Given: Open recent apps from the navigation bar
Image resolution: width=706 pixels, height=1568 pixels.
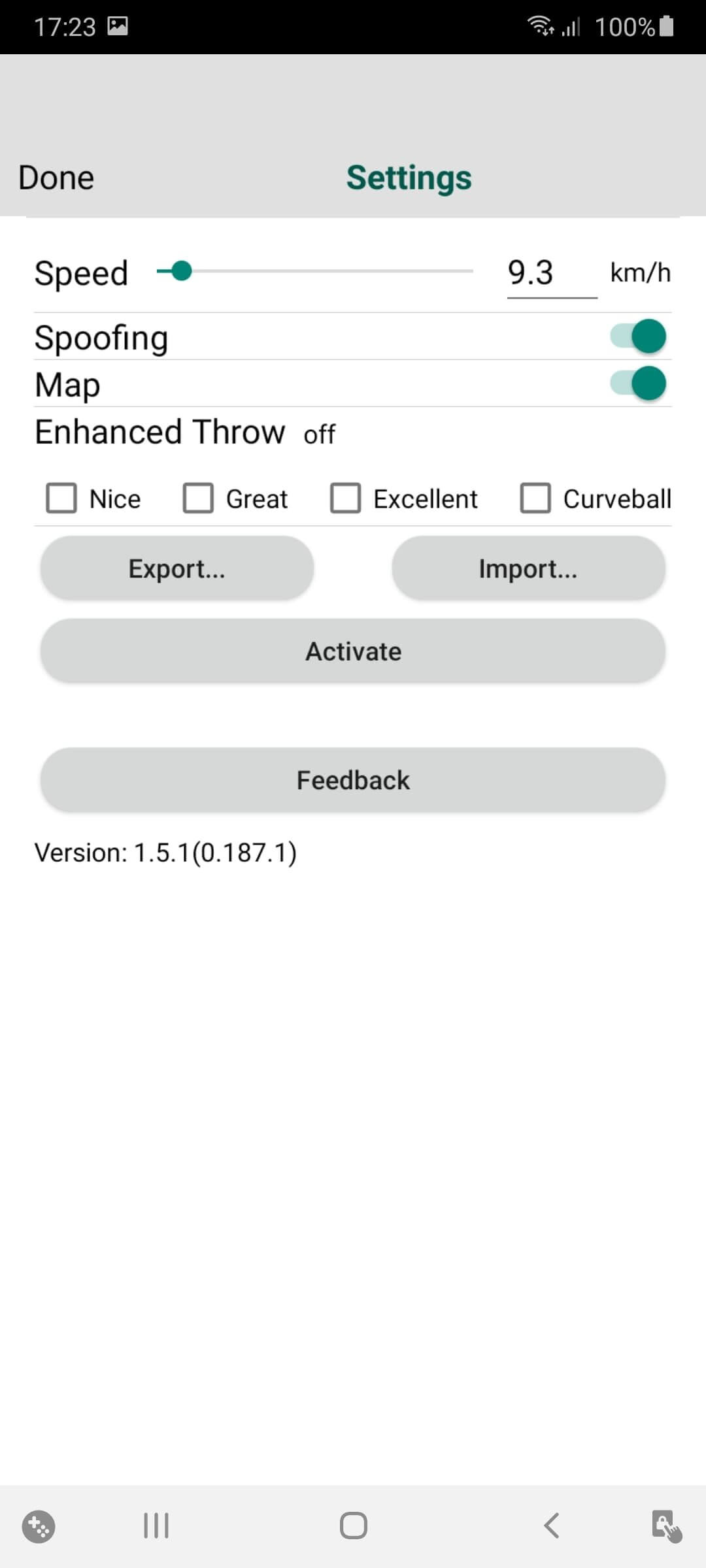Looking at the screenshot, I should [x=156, y=1526].
